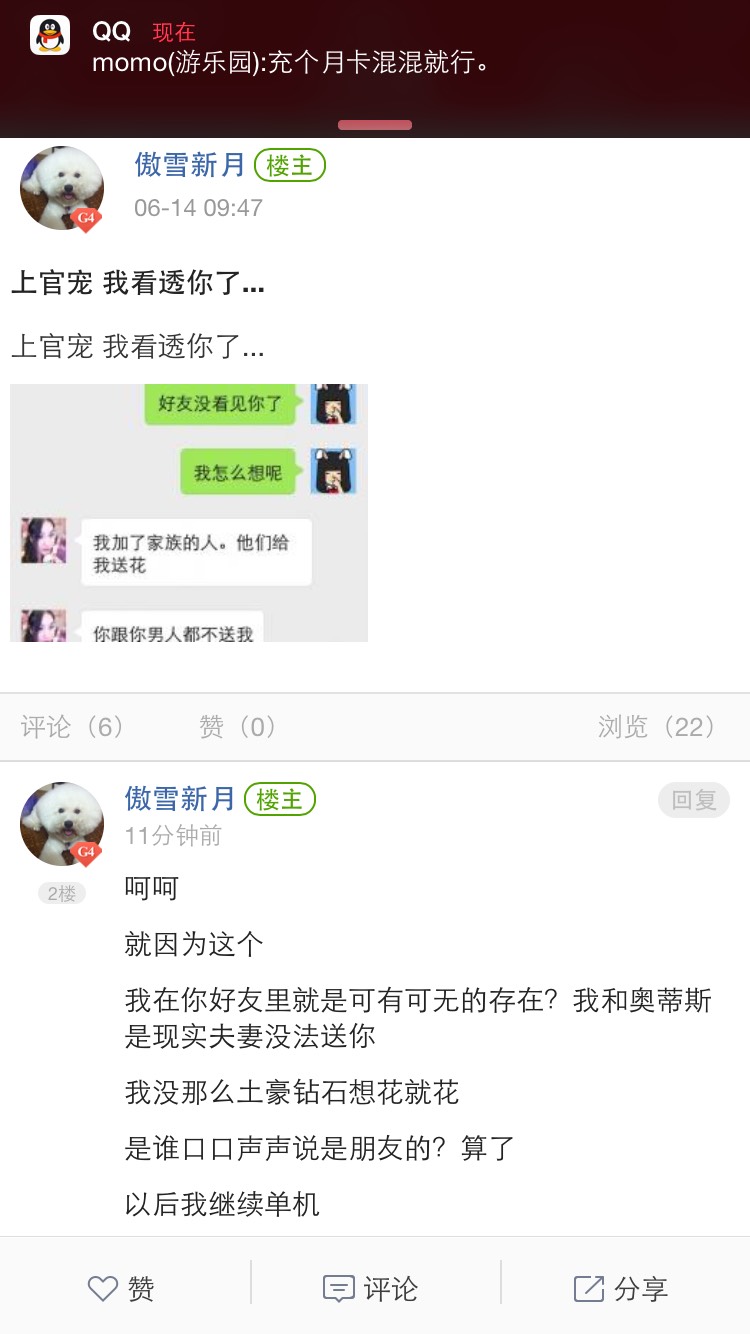Open 傲雪新月's avatar on the 2楼 comment

pos(62,824)
